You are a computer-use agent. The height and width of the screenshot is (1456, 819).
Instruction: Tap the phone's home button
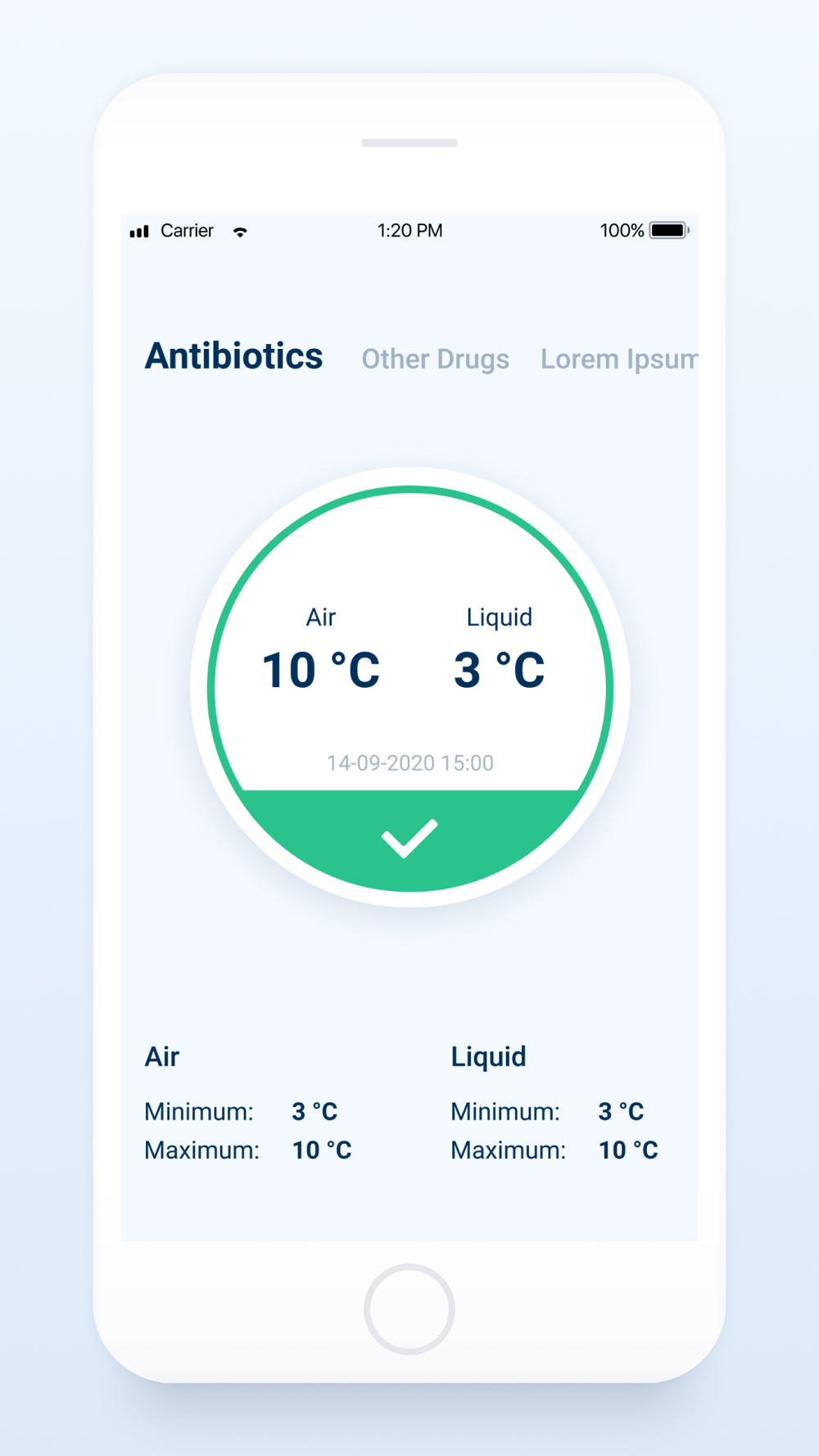tap(409, 1309)
